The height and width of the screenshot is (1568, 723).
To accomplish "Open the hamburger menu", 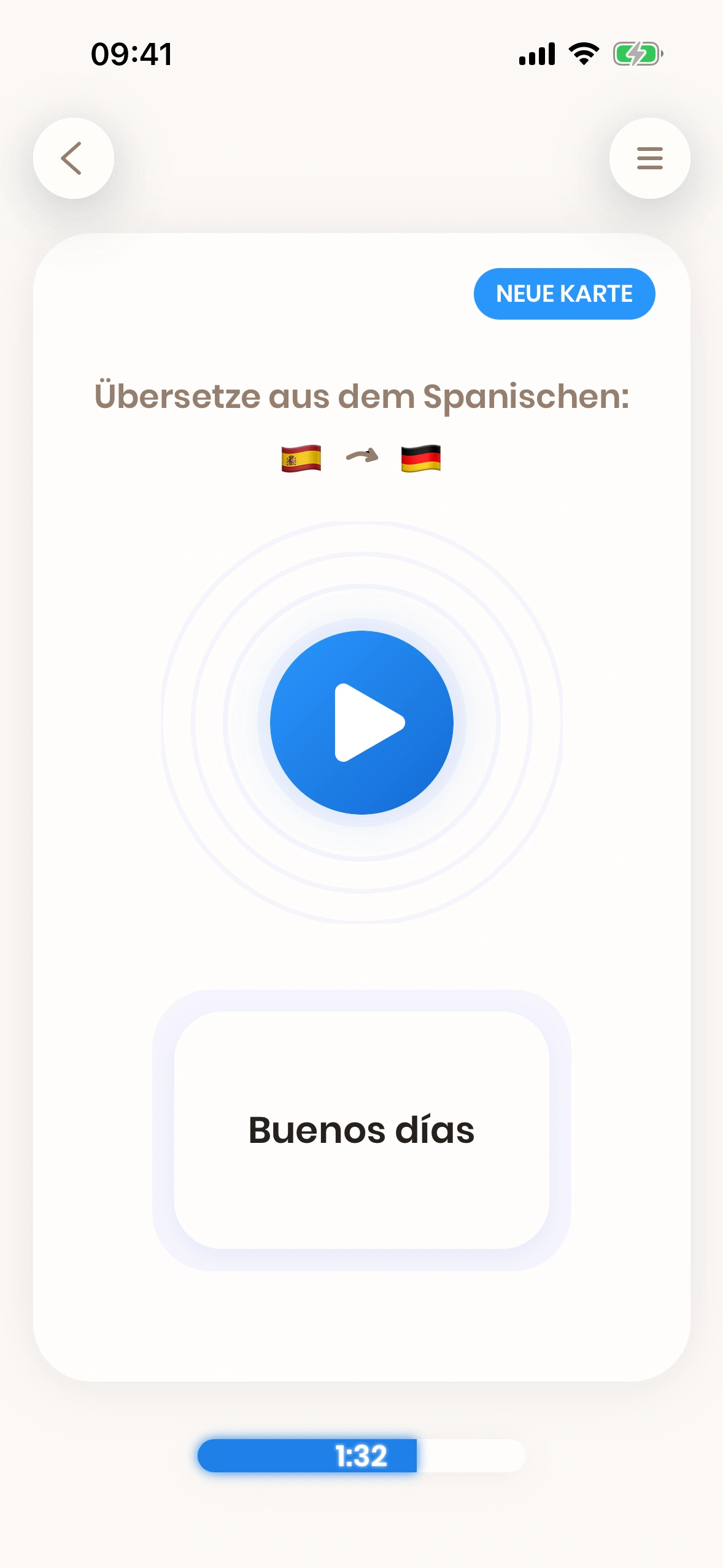I will (x=649, y=158).
